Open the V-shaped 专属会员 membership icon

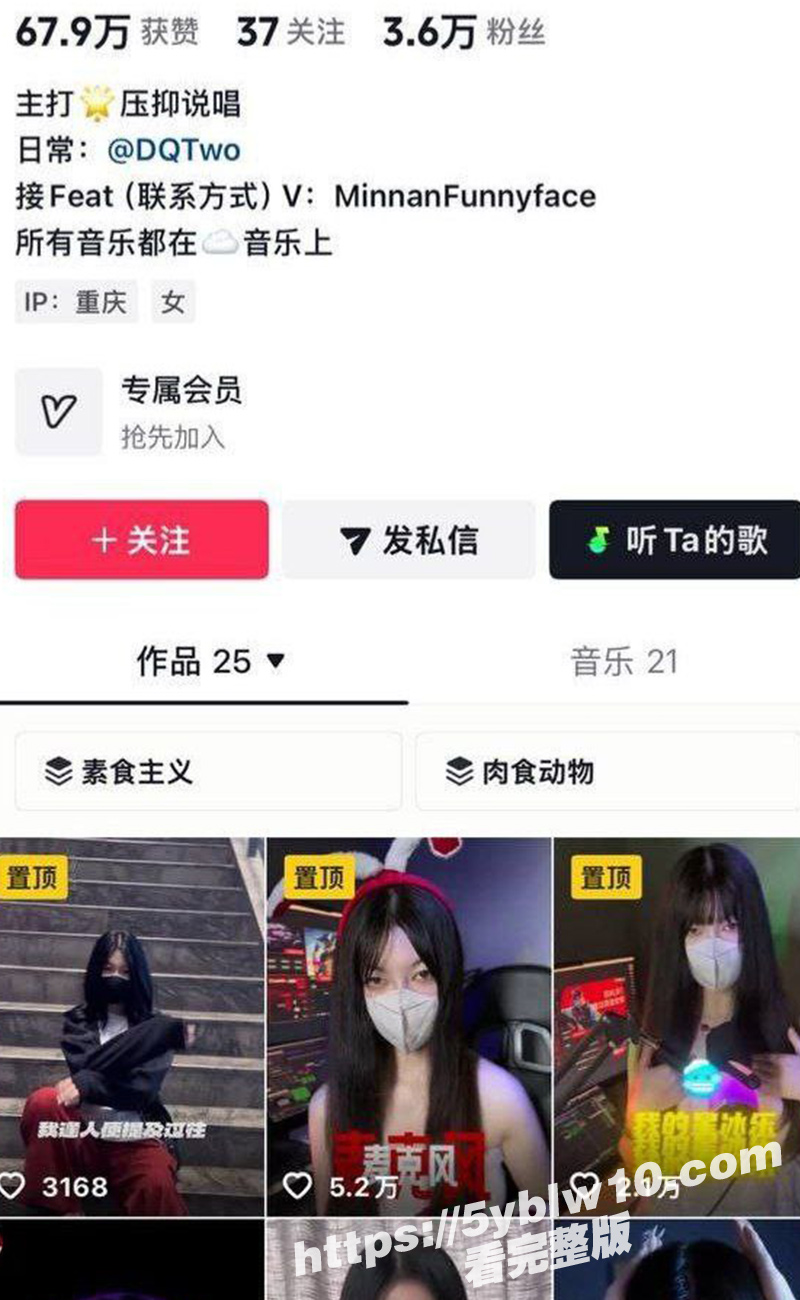click(58, 410)
